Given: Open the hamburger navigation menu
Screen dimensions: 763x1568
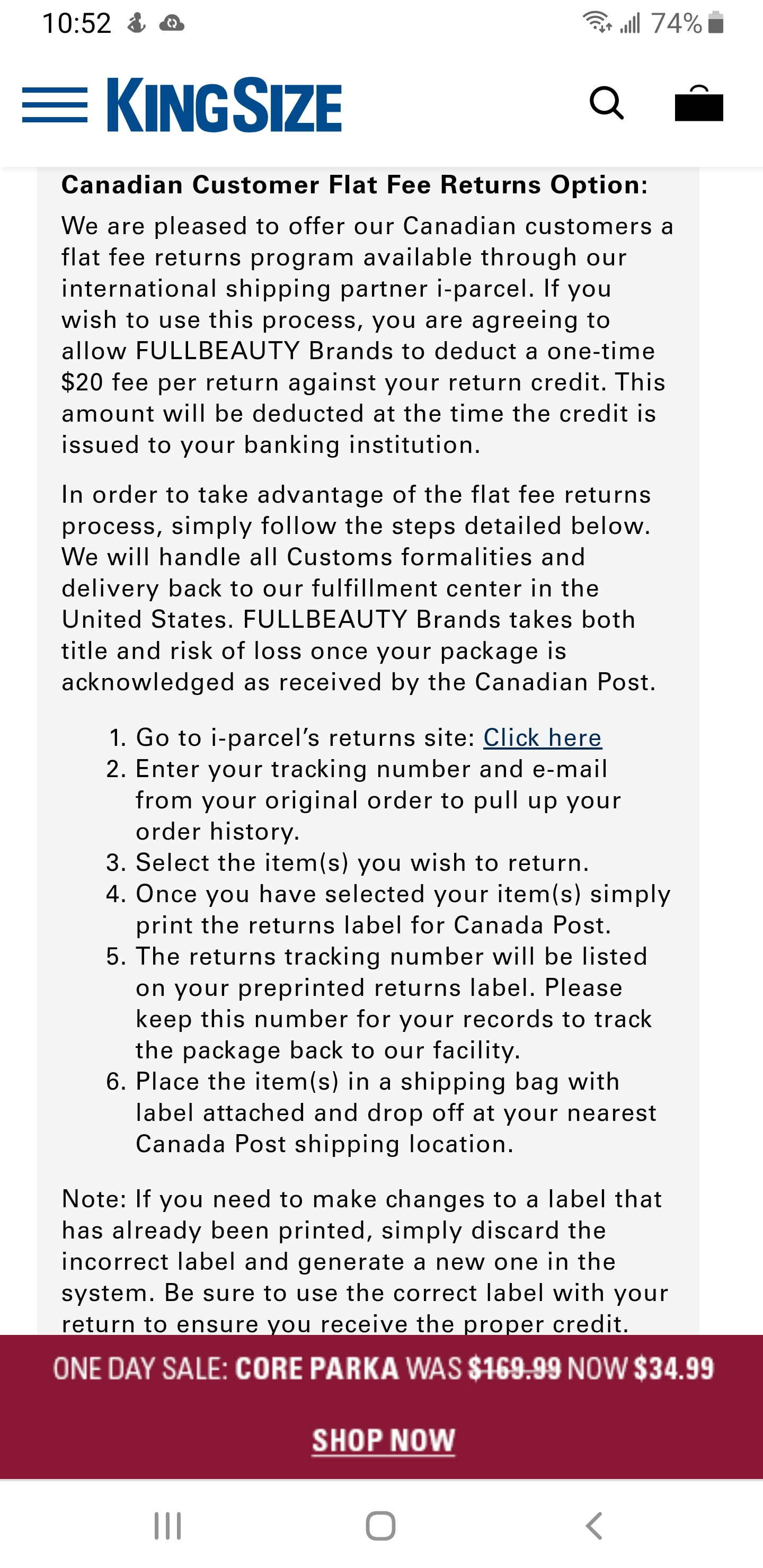Looking at the screenshot, I should [55, 105].
